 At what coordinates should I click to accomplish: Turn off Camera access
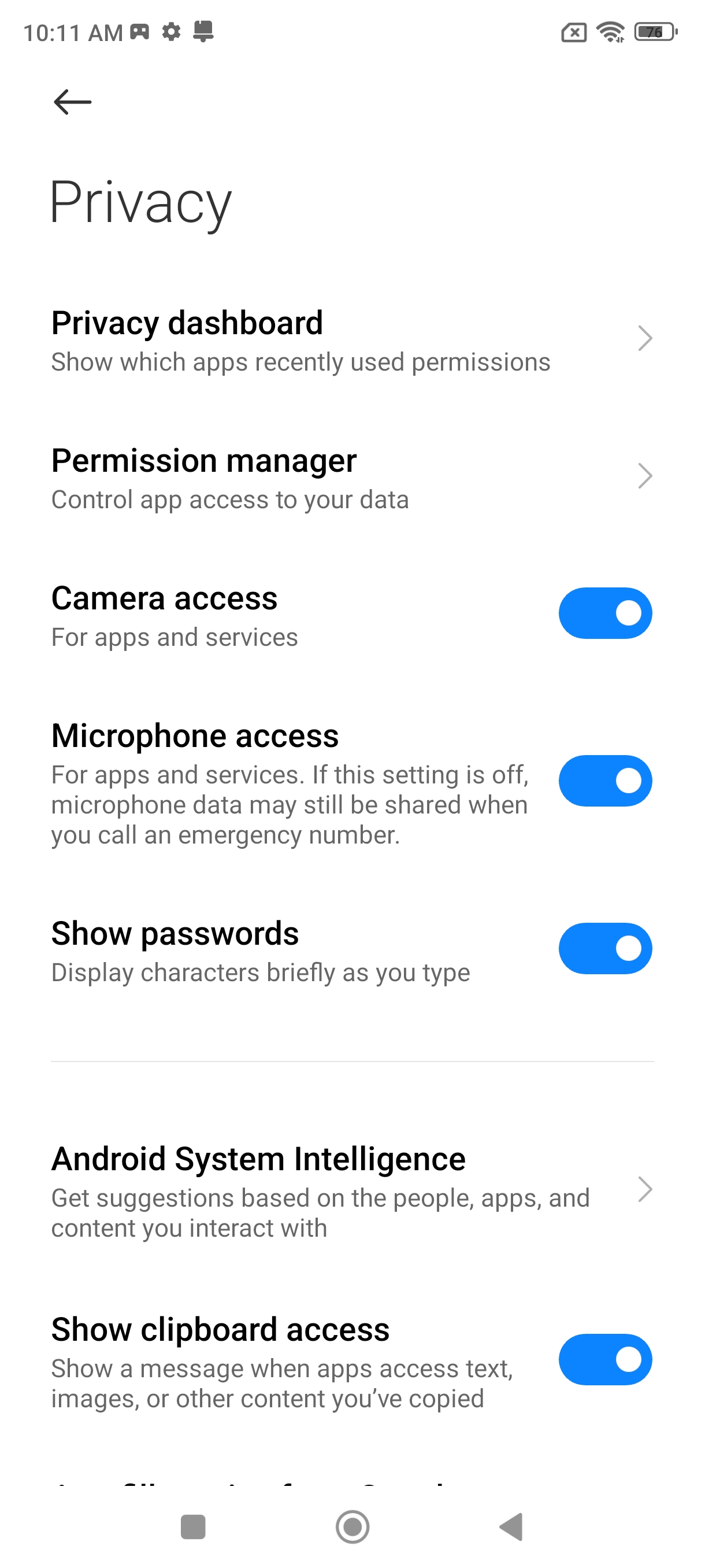coord(604,613)
